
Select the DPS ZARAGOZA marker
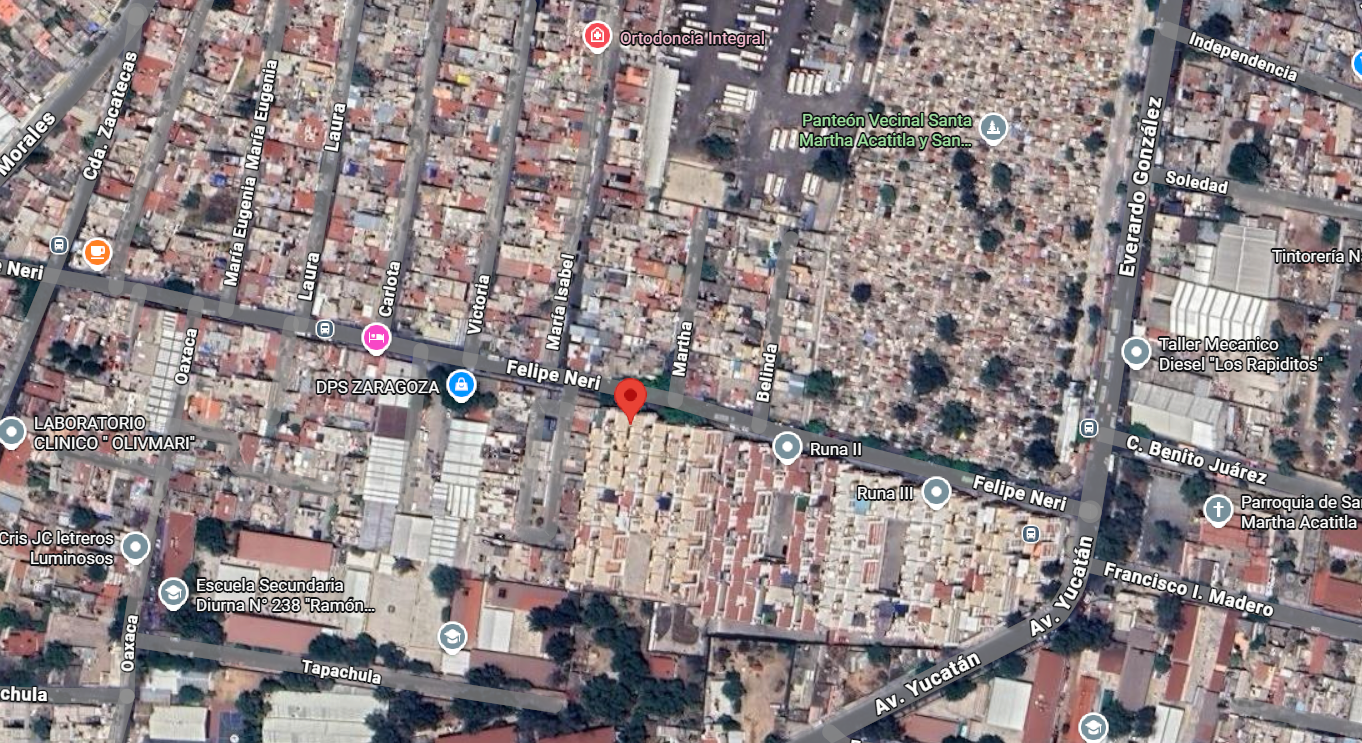click(x=460, y=384)
